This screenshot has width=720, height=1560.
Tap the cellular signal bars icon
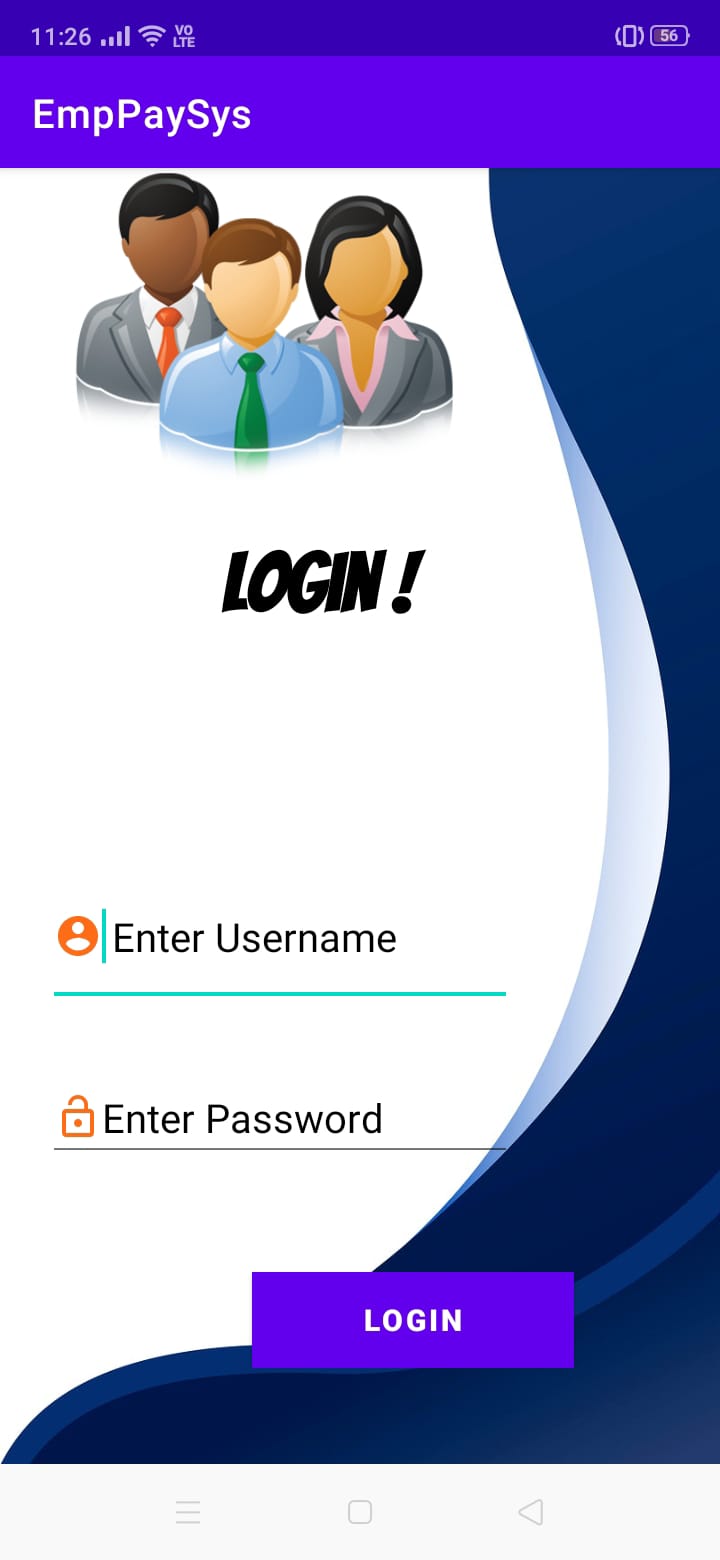point(113,34)
